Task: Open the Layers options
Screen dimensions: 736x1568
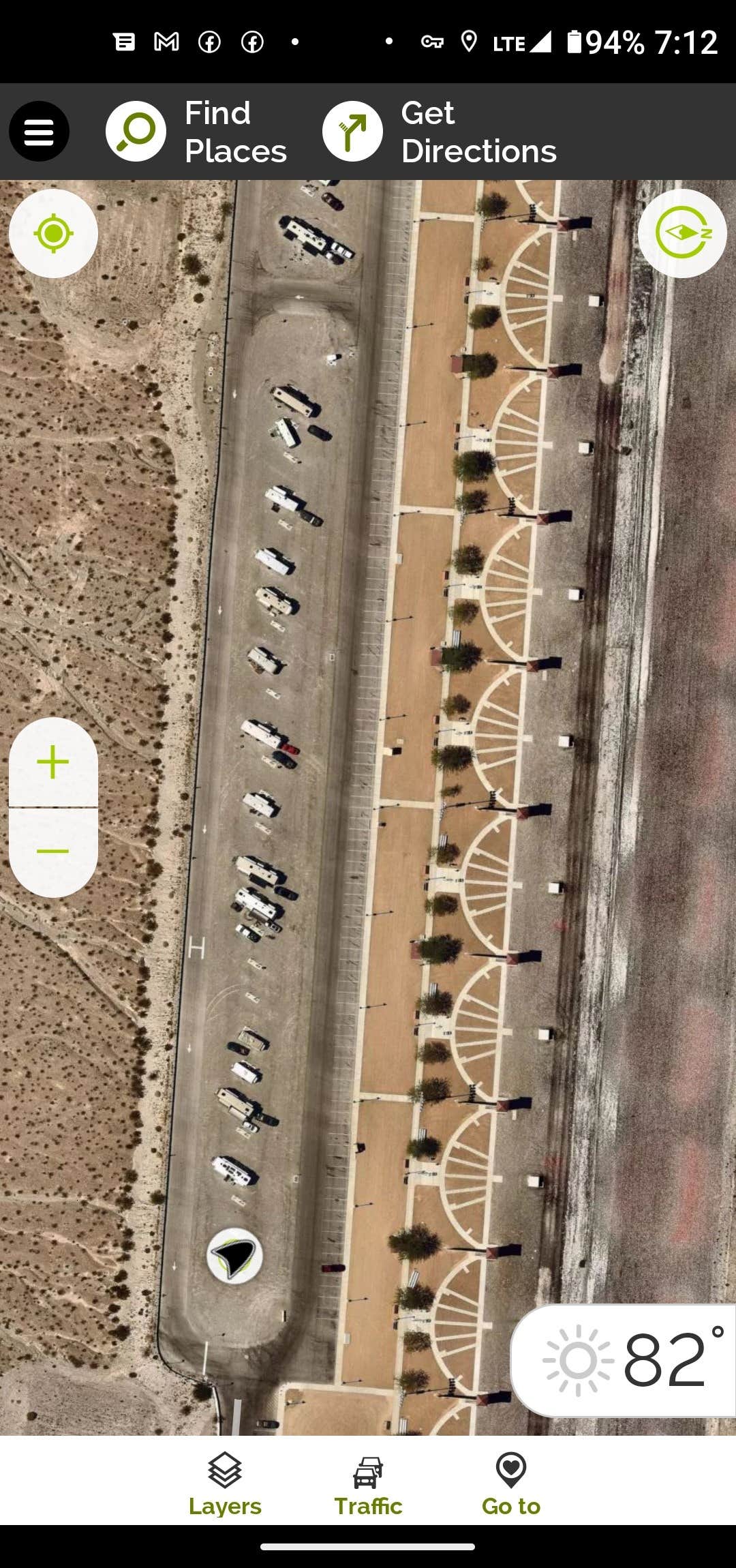Action: pyautogui.click(x=225, y=1483)
